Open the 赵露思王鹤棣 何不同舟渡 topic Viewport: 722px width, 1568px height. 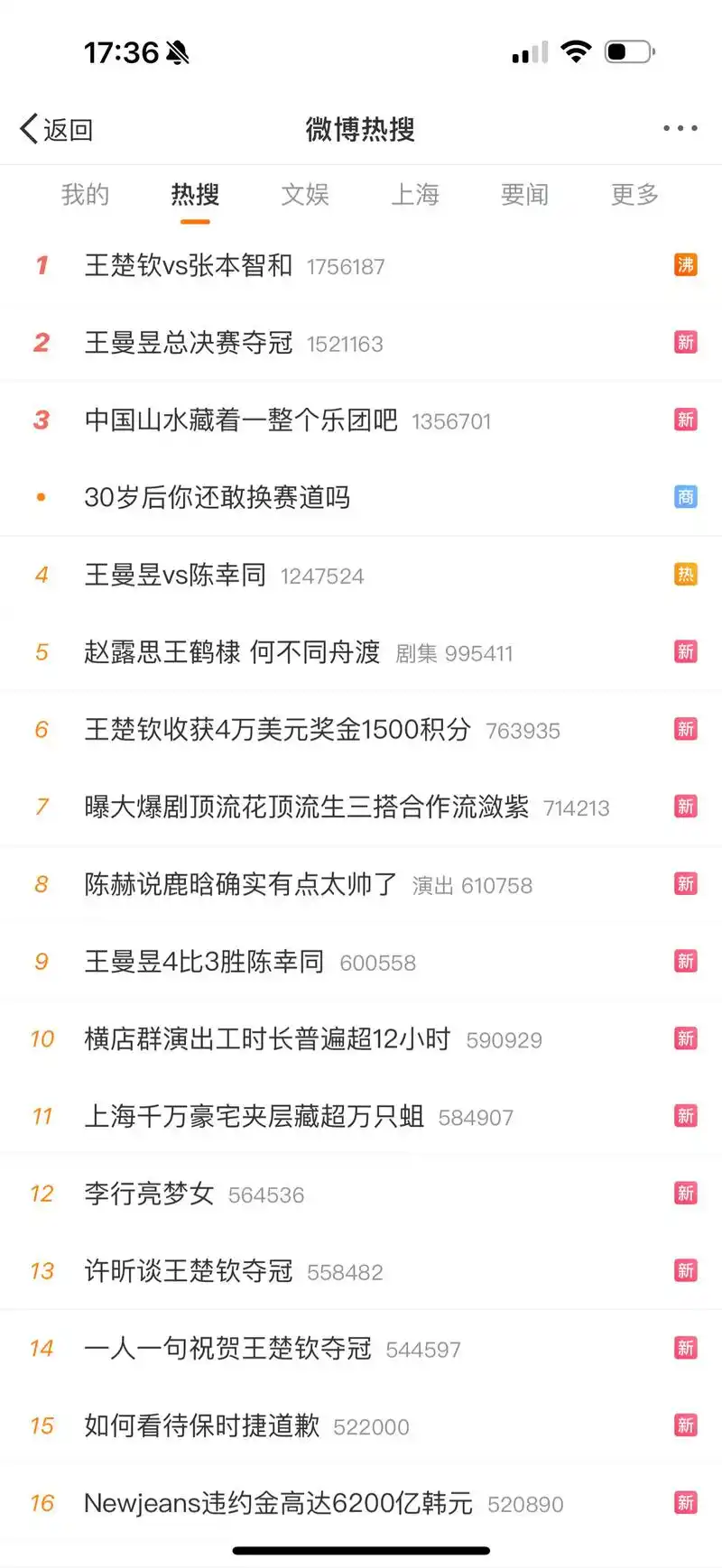tap(236, 652)
